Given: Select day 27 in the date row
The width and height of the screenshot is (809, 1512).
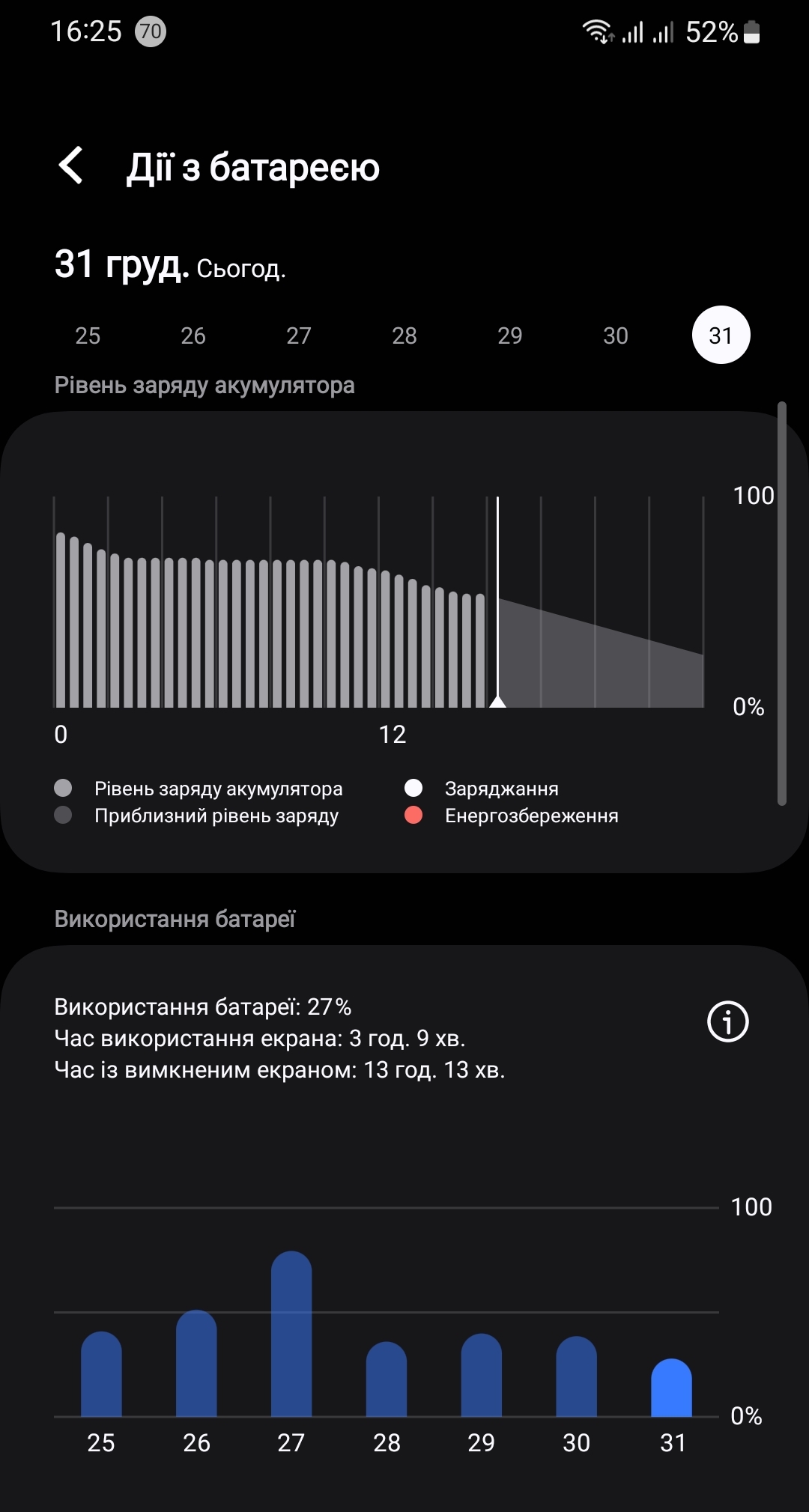Looking at the screenshot, I should pos(299,336).
